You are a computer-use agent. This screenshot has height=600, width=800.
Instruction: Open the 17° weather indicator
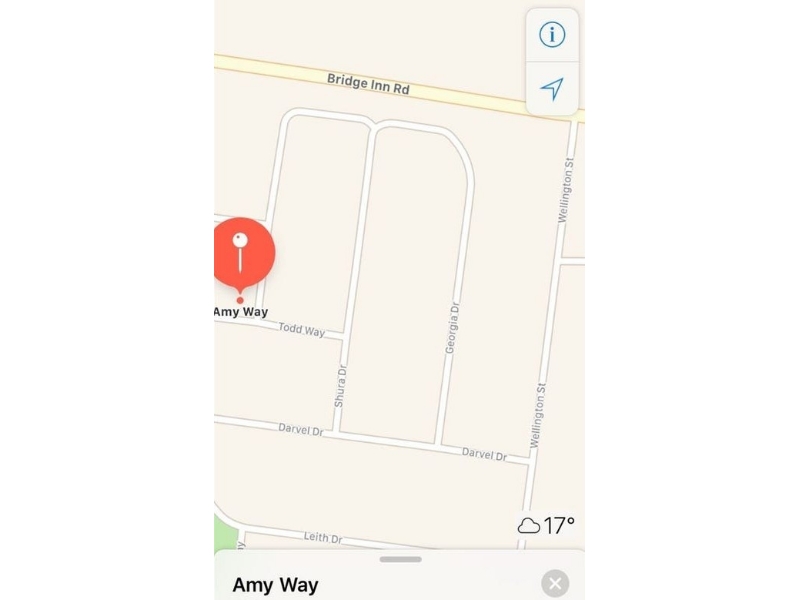547,526
